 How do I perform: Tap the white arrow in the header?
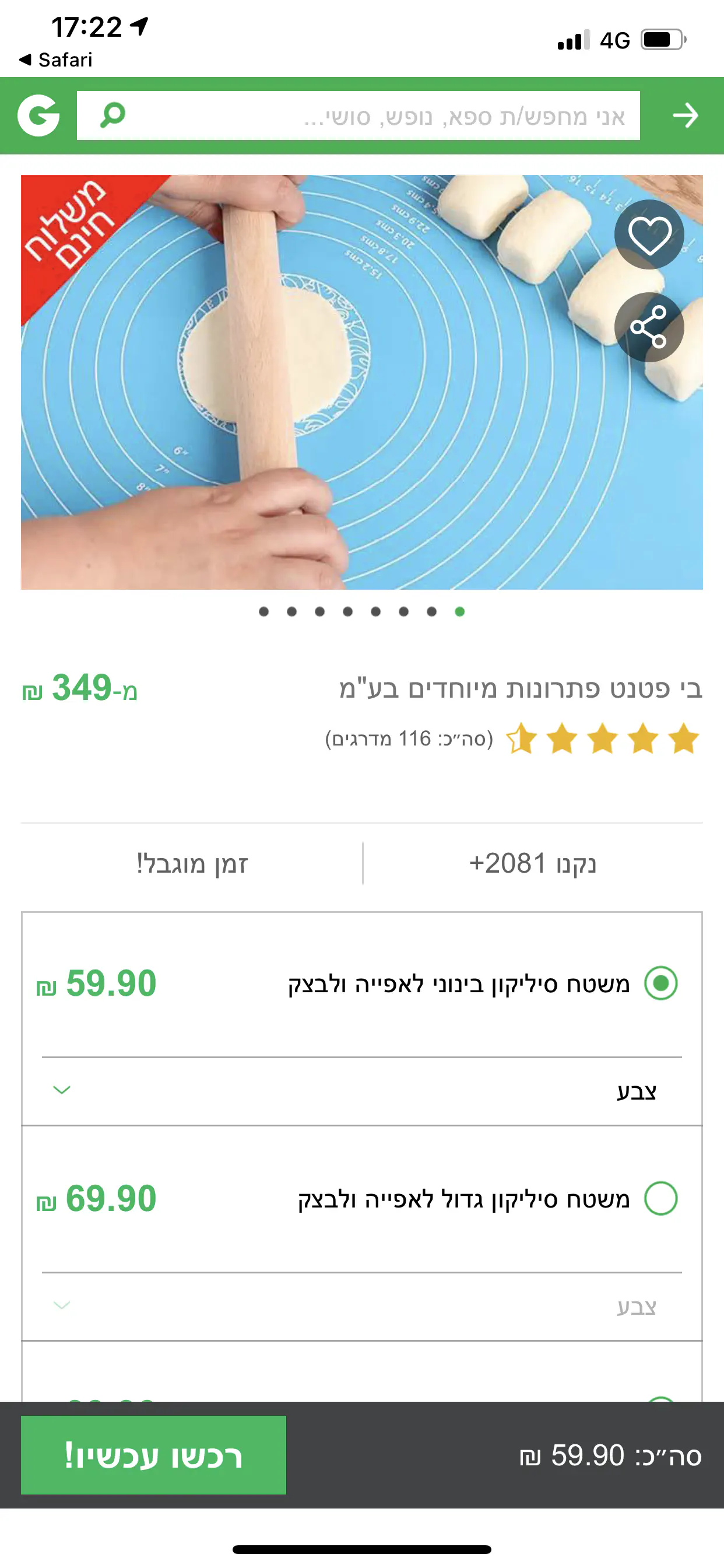(685, 115)
